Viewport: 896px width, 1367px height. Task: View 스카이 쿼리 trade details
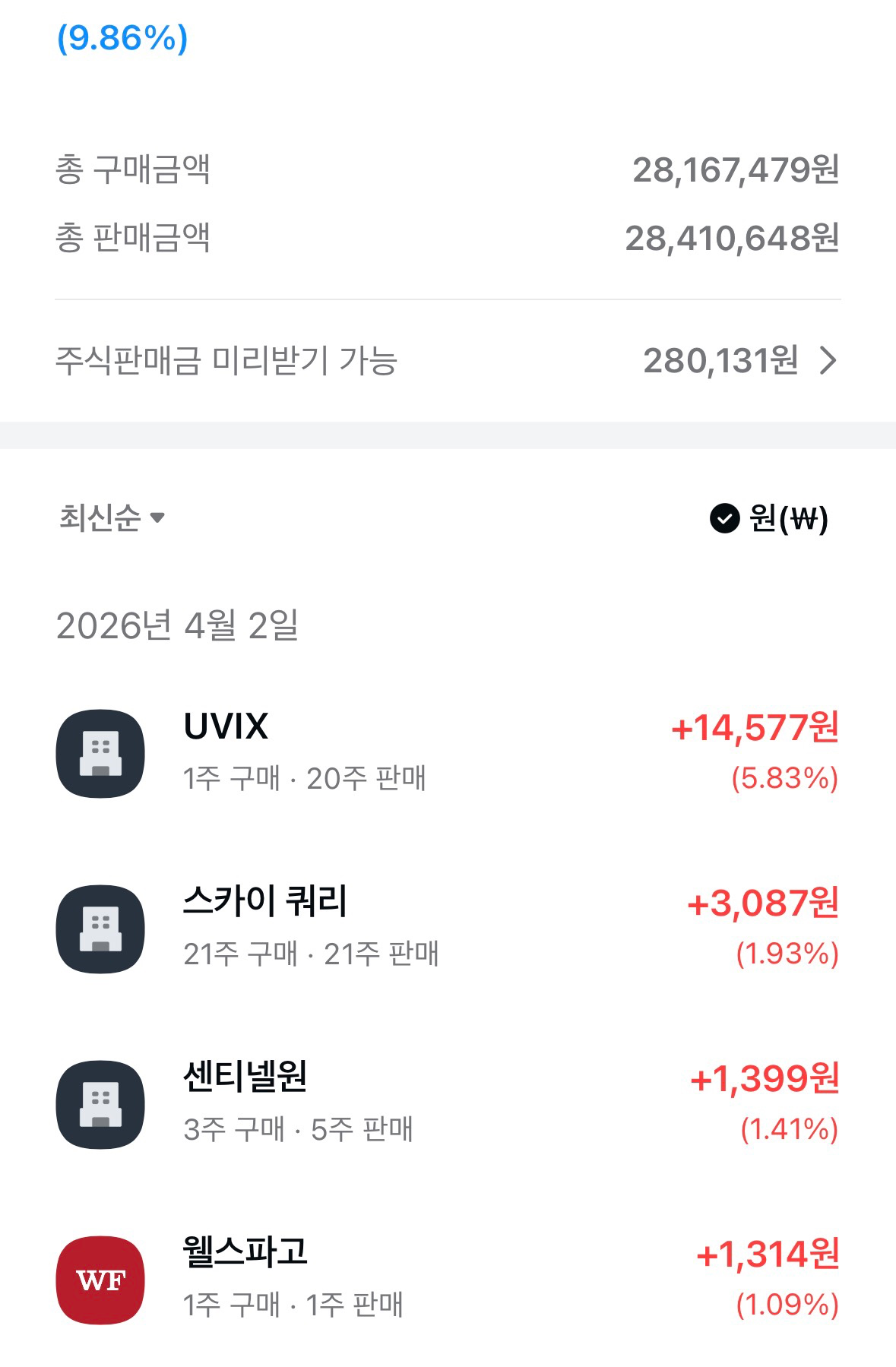[x=447, y=928]
